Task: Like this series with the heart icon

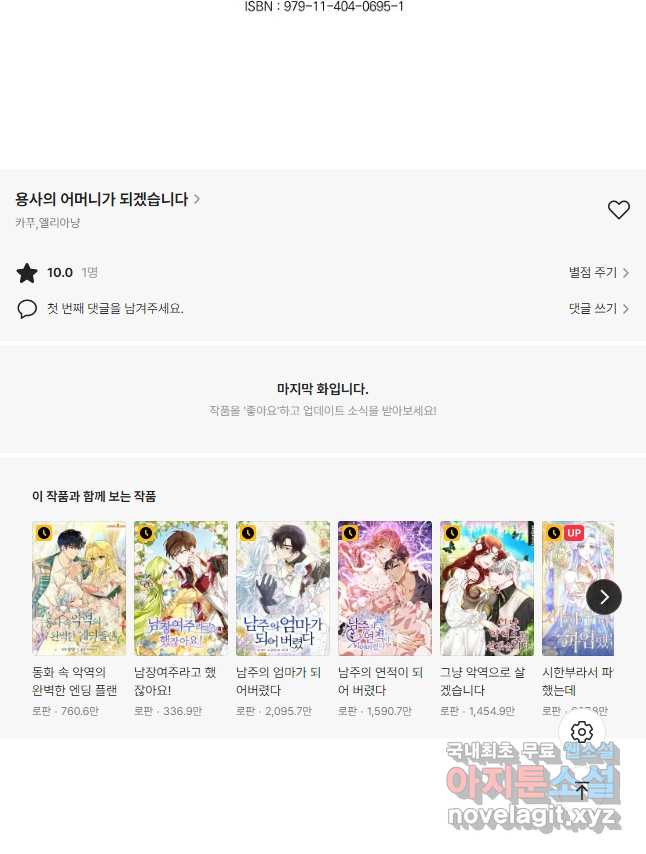Action: point(619,210)
